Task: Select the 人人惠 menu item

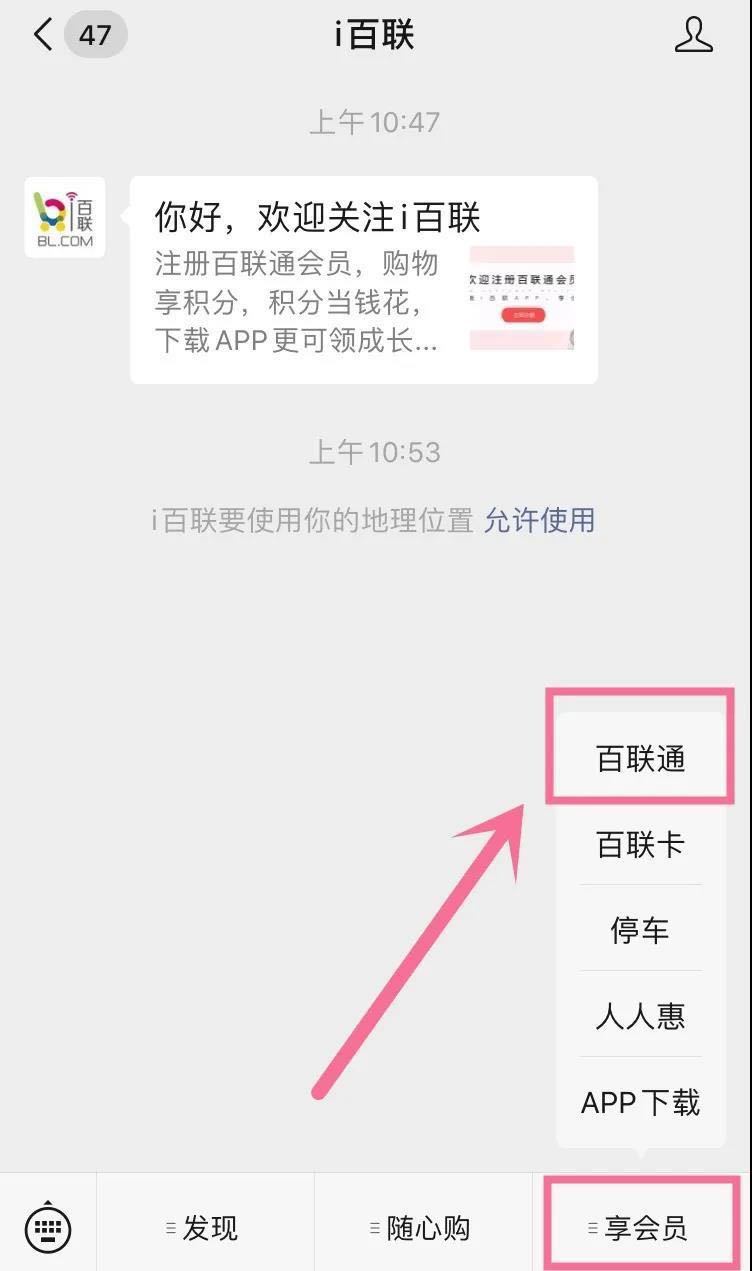Action: tap(640, 1016)
